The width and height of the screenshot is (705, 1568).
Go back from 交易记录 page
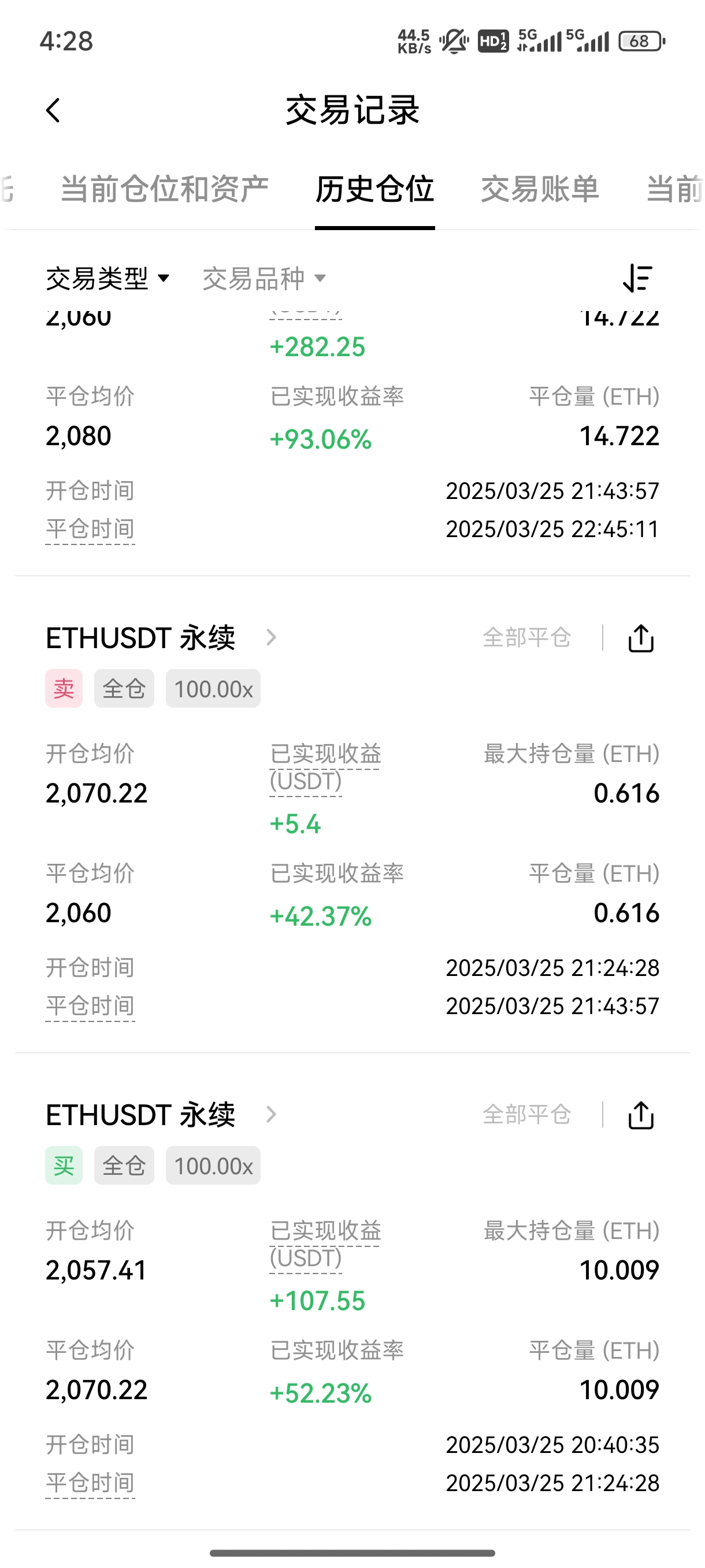[54, 111]
